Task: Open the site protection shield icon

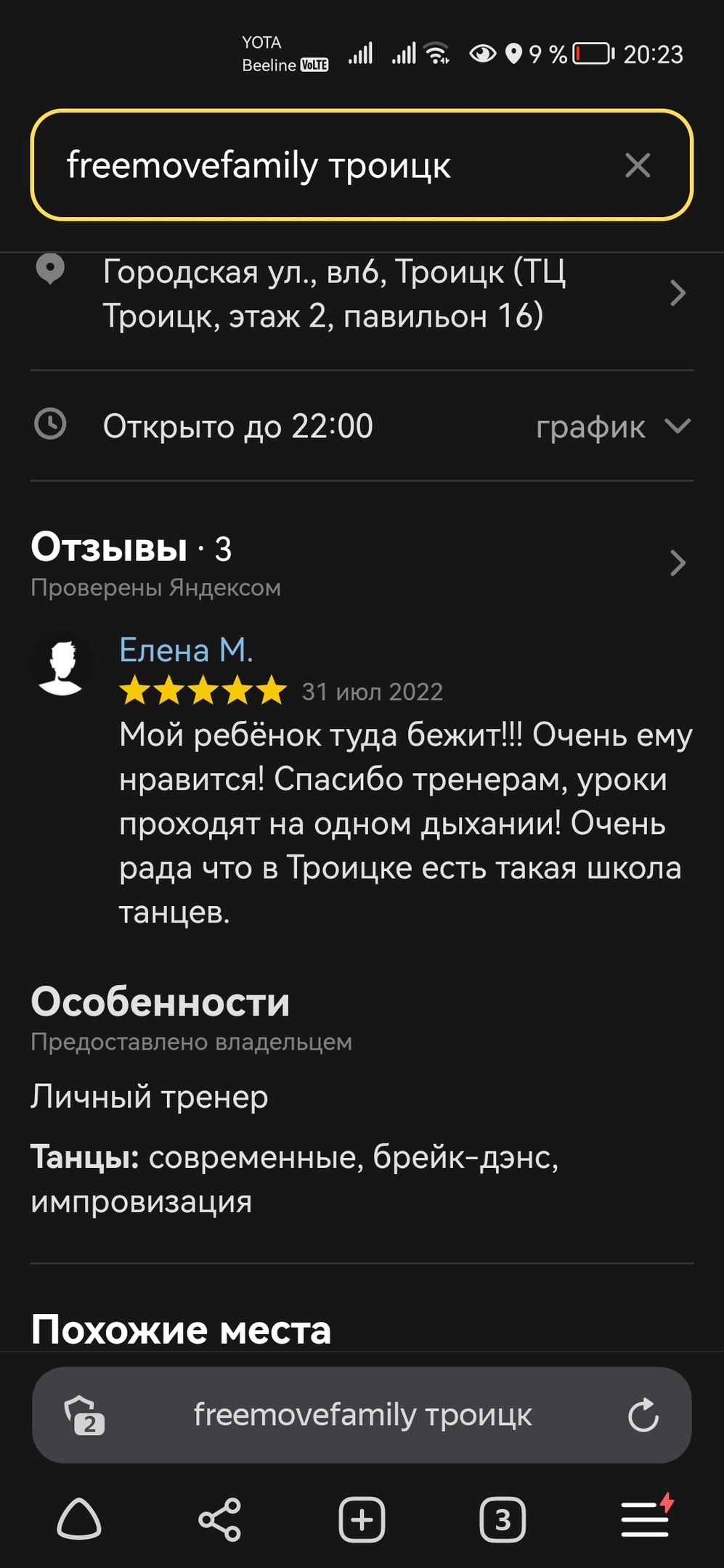Action: point(84,1415)
